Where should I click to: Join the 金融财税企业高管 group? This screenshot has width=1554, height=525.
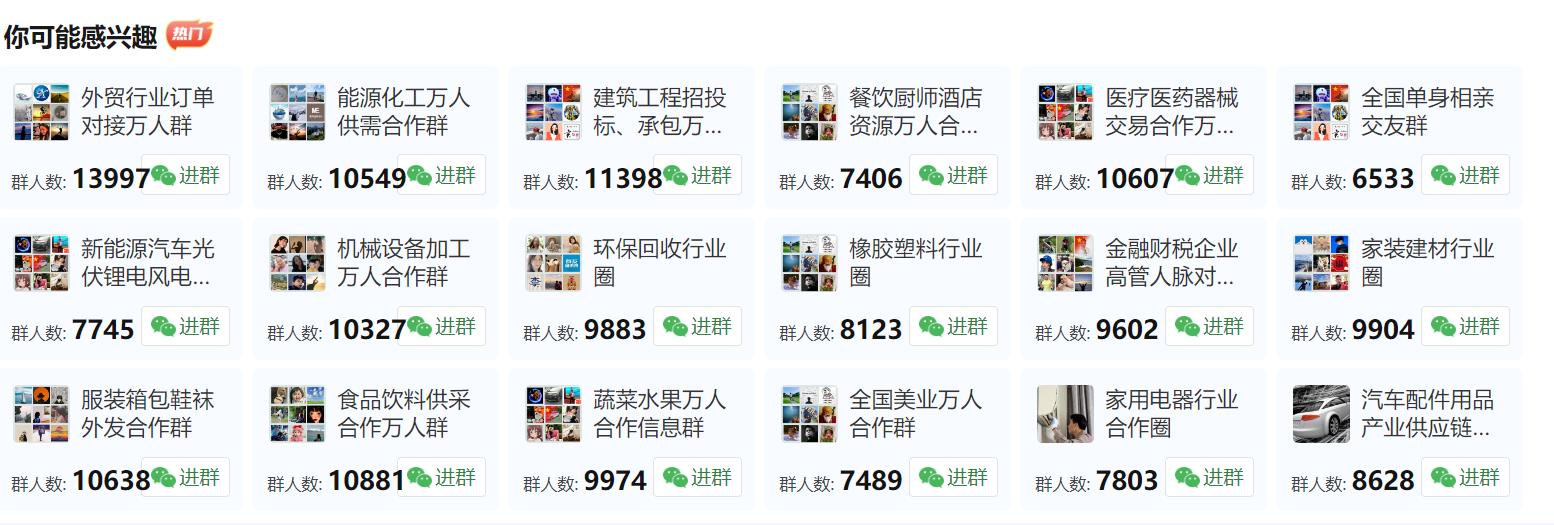pyautogui.click(x=1210, y=326)
